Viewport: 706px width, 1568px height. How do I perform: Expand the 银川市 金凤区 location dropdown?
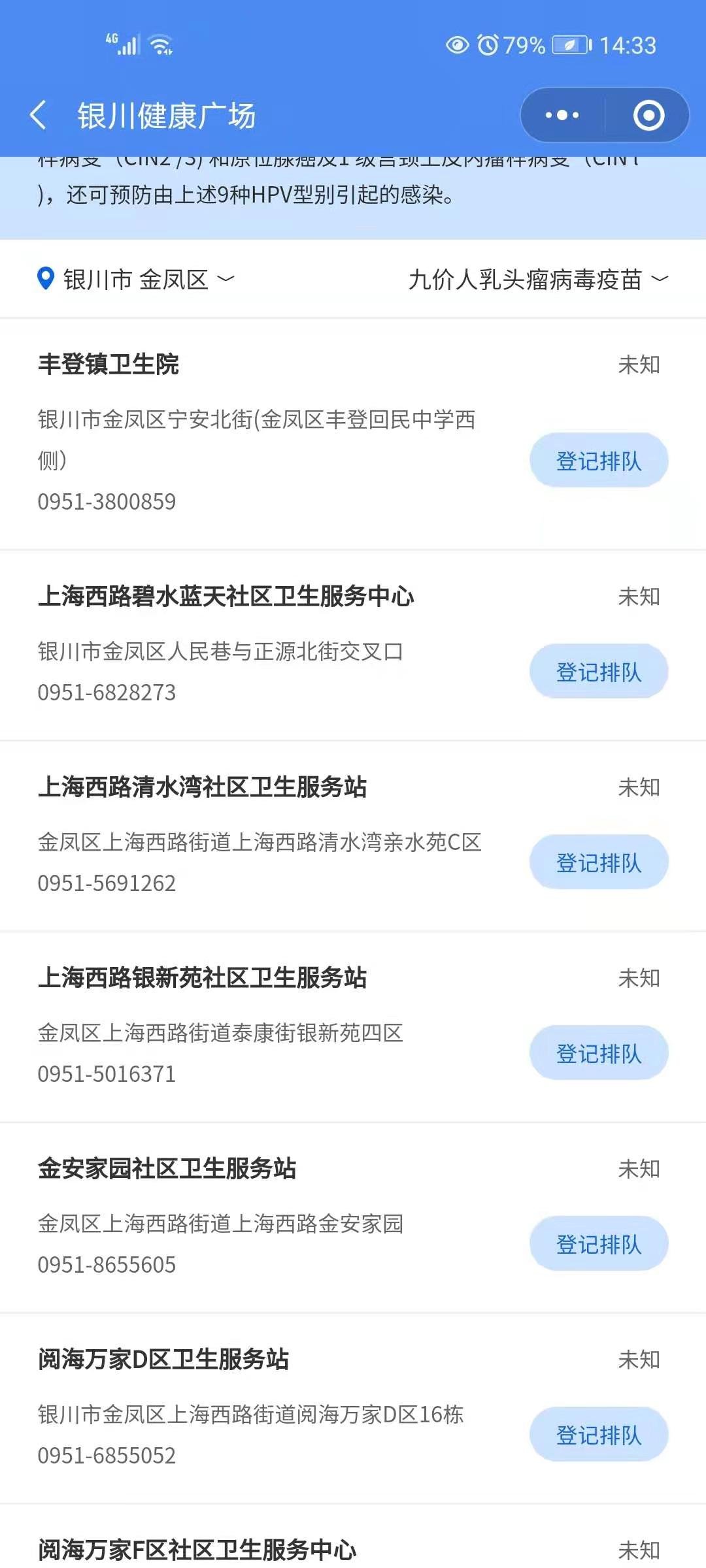[x=136, y=280]
